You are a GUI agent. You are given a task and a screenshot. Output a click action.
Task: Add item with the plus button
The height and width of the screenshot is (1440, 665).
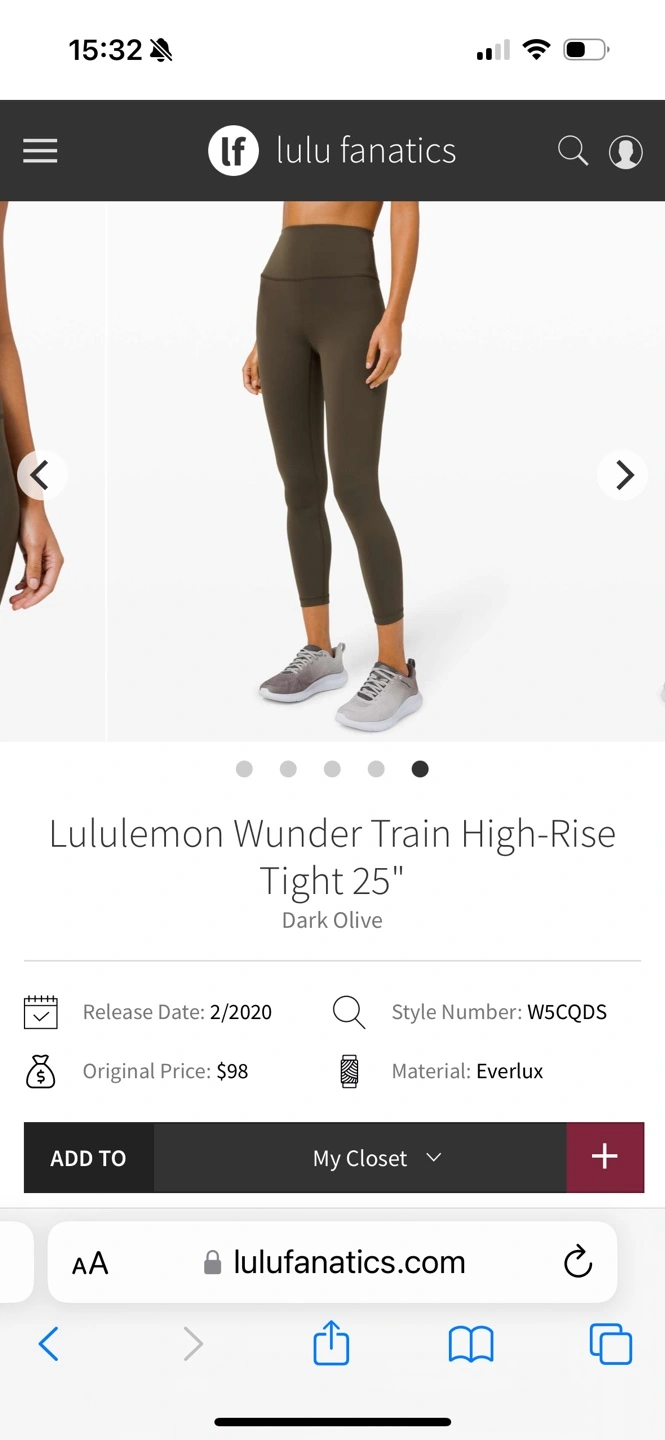pos(605,1158)
